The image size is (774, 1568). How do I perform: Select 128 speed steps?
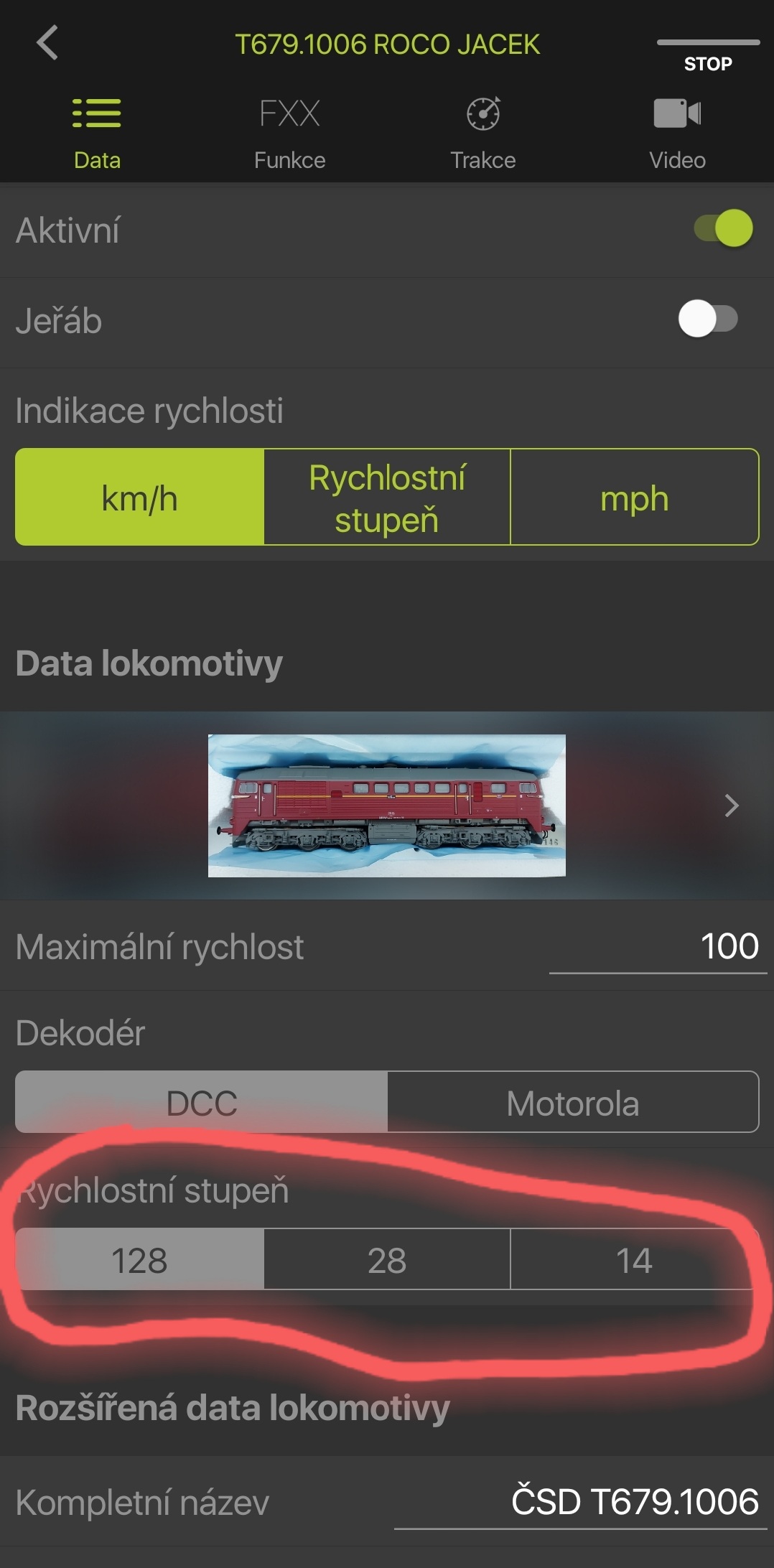pos(139,1259)
